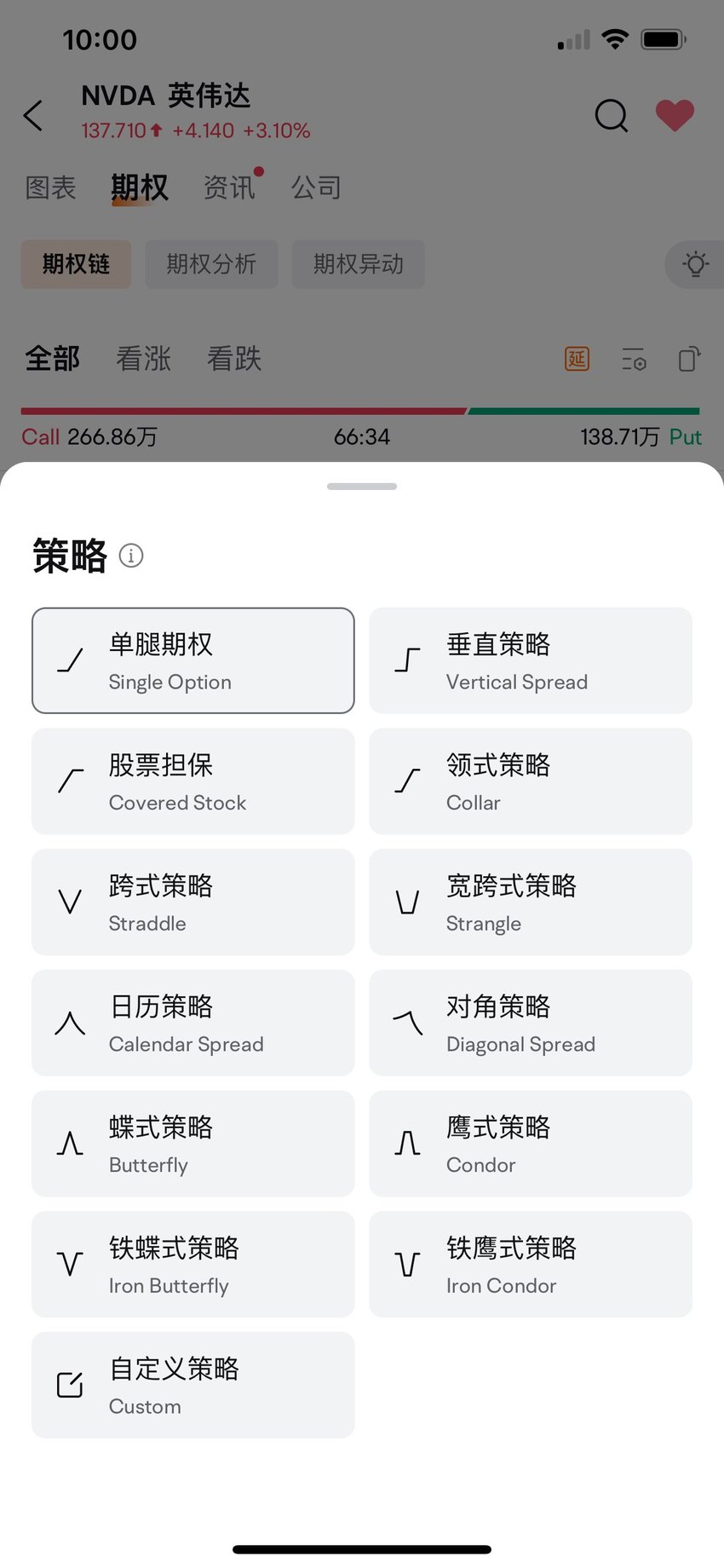724x1568 pixels.
Task: Tap the info icon beside 策略 title
Action: pyautogui.click(x=131, y=556)
